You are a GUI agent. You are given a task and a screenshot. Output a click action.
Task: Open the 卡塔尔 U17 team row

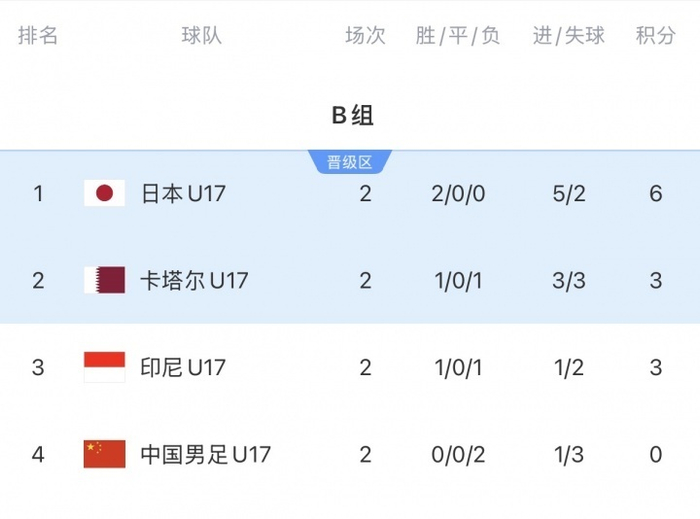click(x=350, y=280)
